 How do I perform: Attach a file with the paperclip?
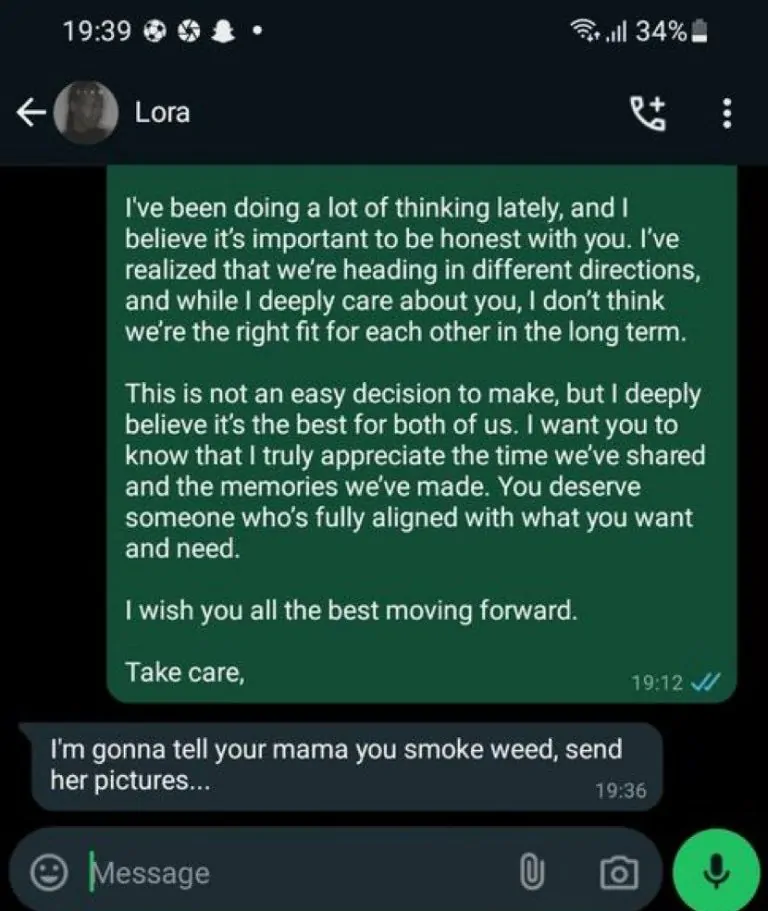[x=532, y=873]
